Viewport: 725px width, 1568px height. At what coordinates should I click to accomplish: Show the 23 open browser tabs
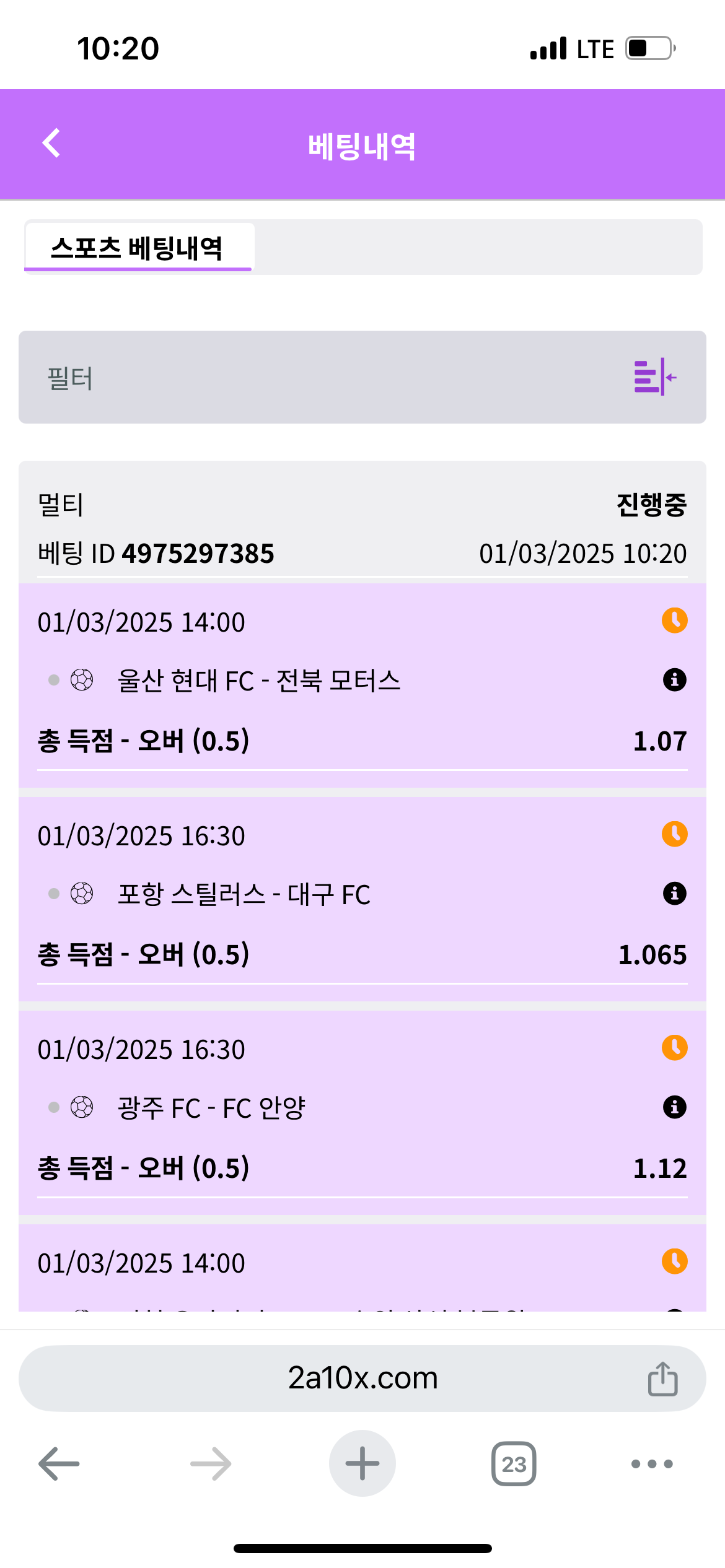click(514, 1464)
